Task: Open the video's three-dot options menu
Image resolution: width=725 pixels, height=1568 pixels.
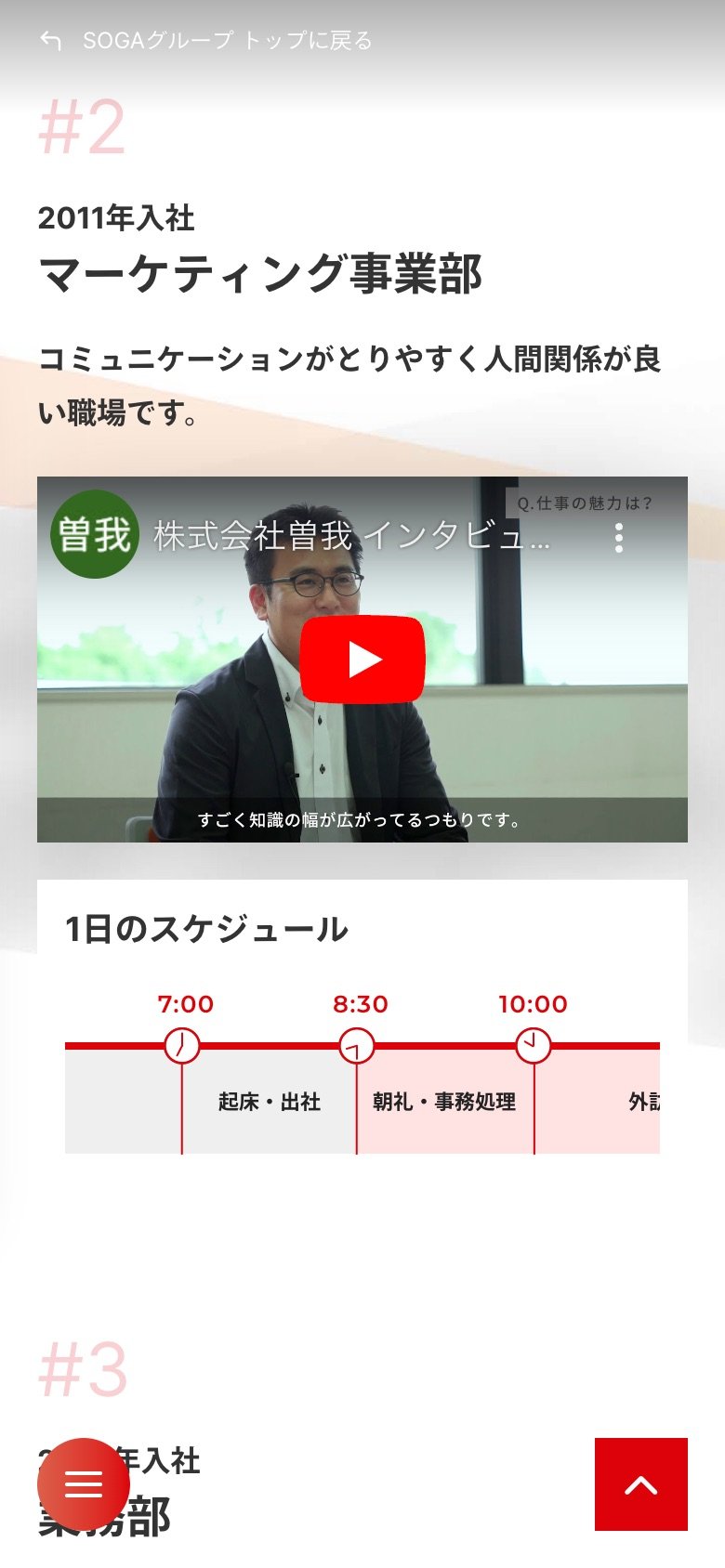Action: point(619,538)
